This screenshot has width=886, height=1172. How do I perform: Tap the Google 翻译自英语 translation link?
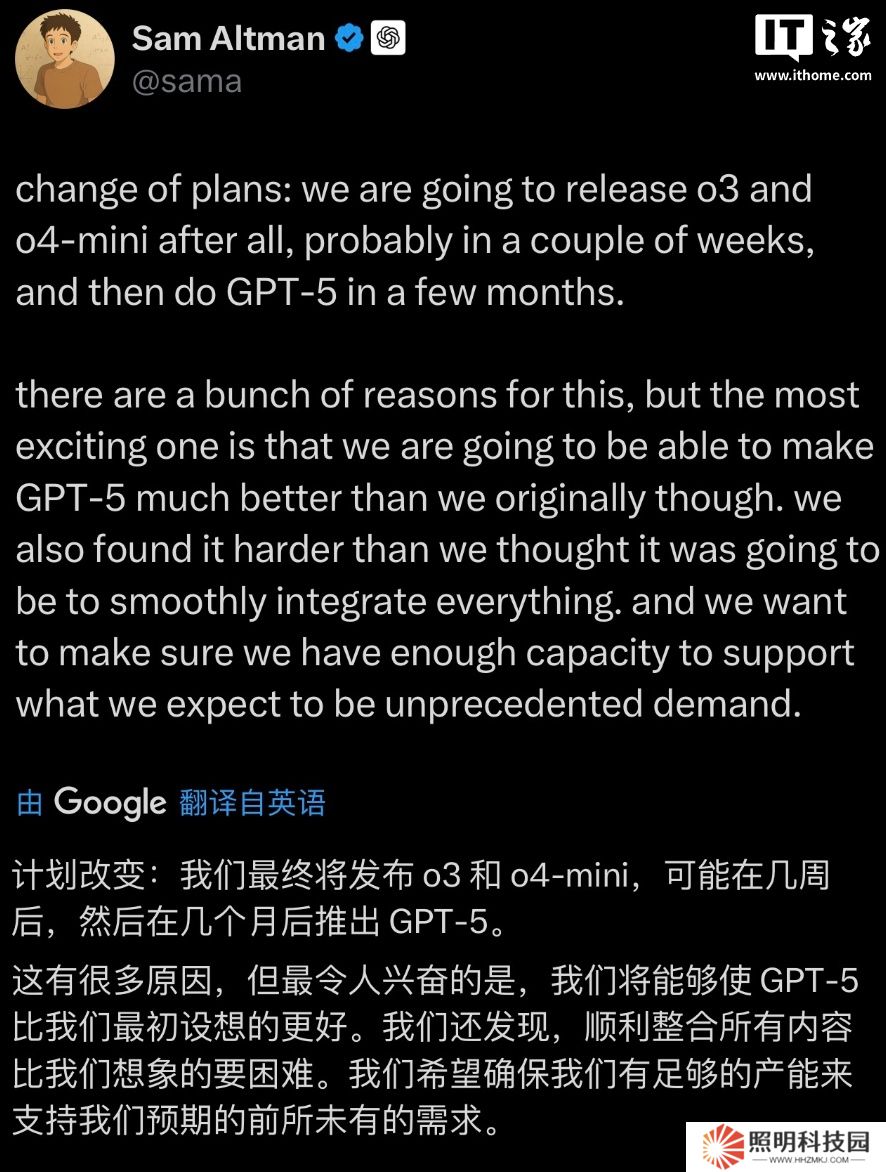click(x=252, y=802)
